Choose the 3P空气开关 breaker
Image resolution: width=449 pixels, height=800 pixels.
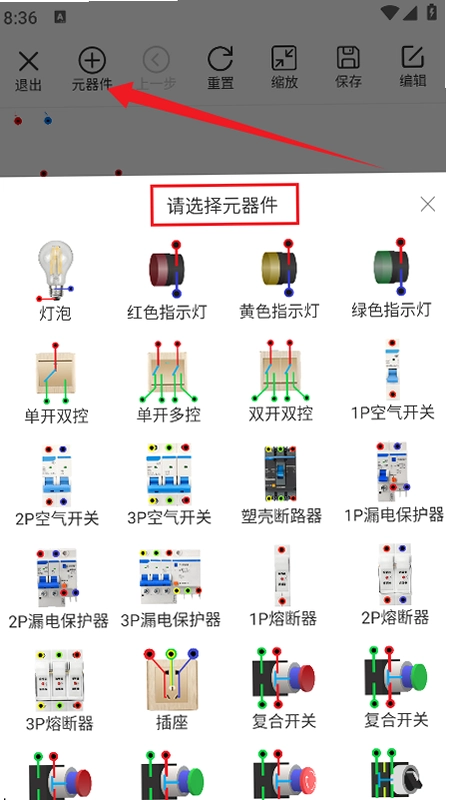169,485
